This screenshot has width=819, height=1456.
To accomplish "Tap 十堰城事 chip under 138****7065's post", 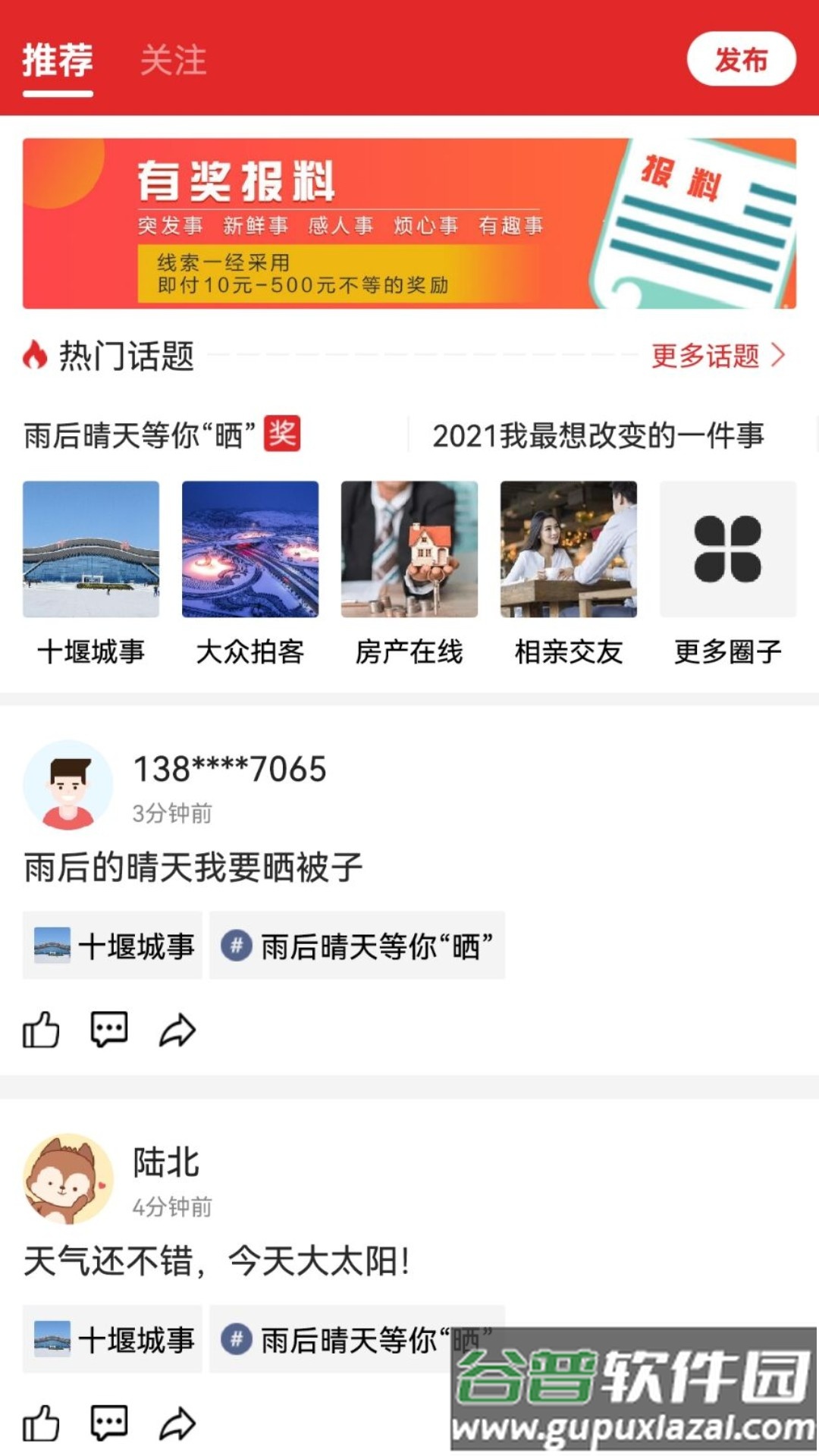I will pos(113,946).
